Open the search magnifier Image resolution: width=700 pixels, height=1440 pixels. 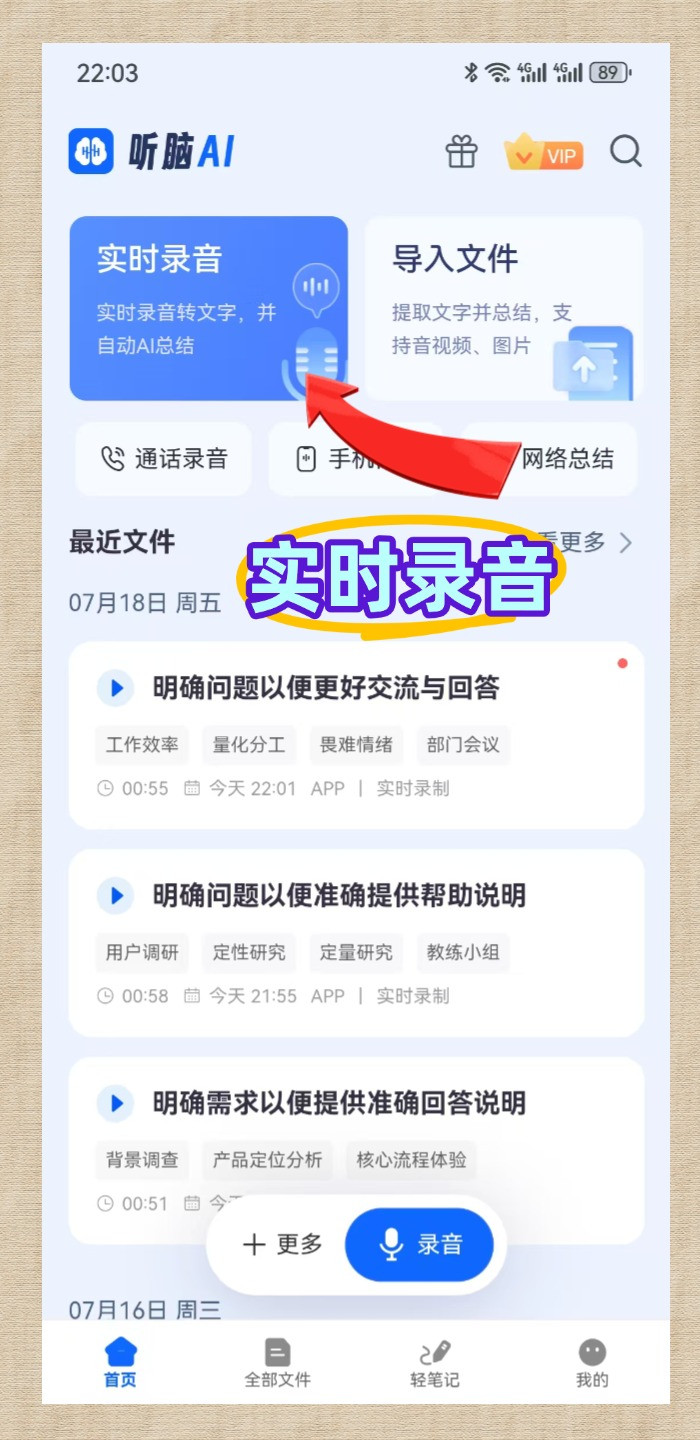pos(626,152)
